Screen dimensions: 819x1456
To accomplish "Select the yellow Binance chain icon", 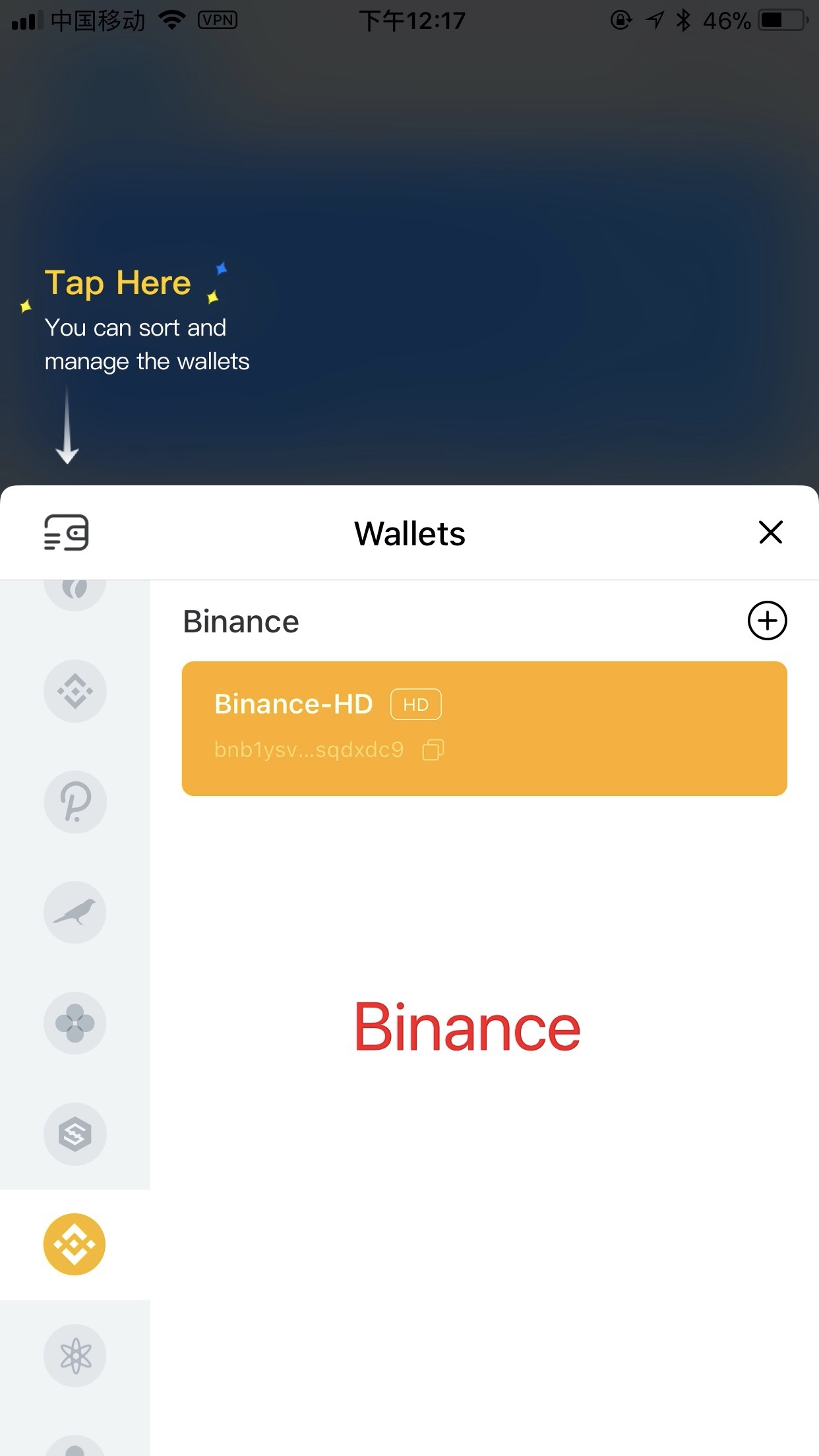I will tap(75, 1244).
